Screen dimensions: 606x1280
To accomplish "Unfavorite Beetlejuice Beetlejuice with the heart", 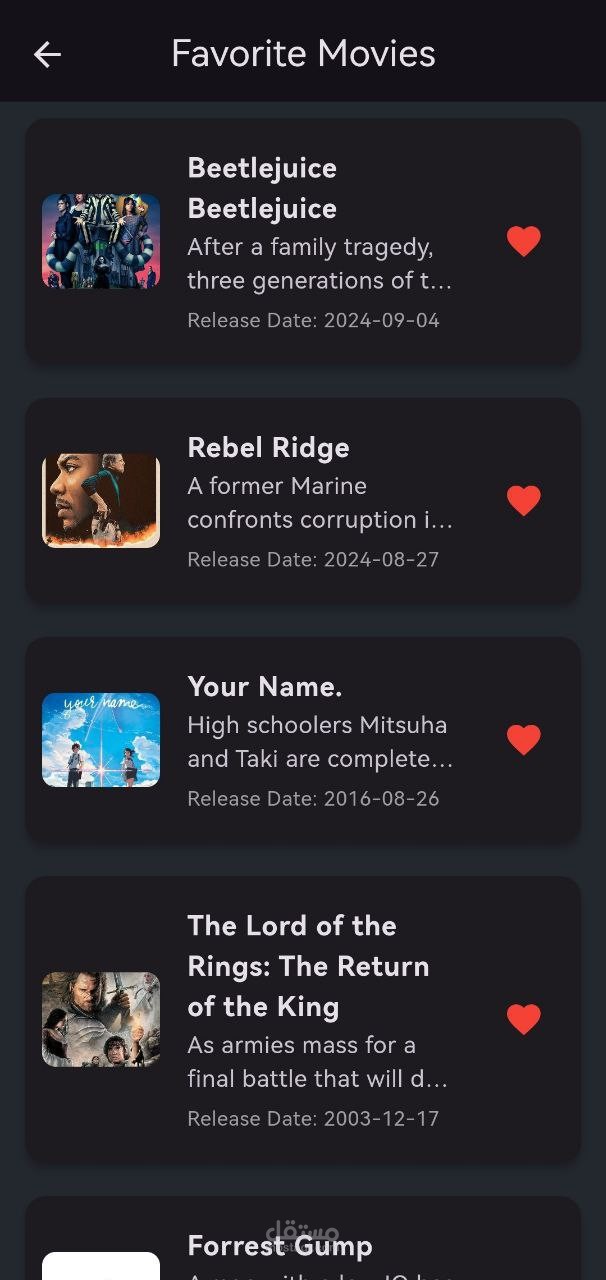I will pos(523,241).
